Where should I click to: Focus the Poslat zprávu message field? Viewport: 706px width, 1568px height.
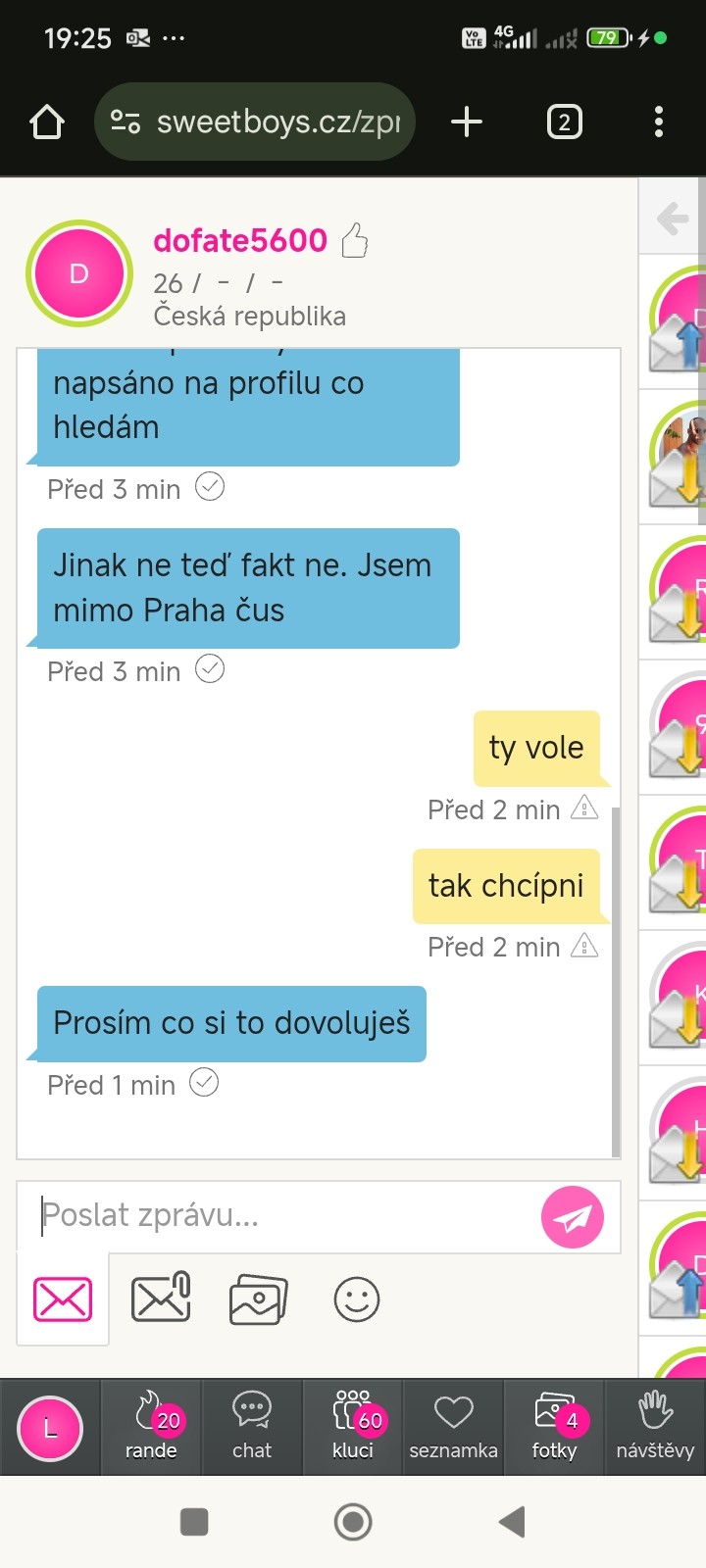pos(284,1216)
